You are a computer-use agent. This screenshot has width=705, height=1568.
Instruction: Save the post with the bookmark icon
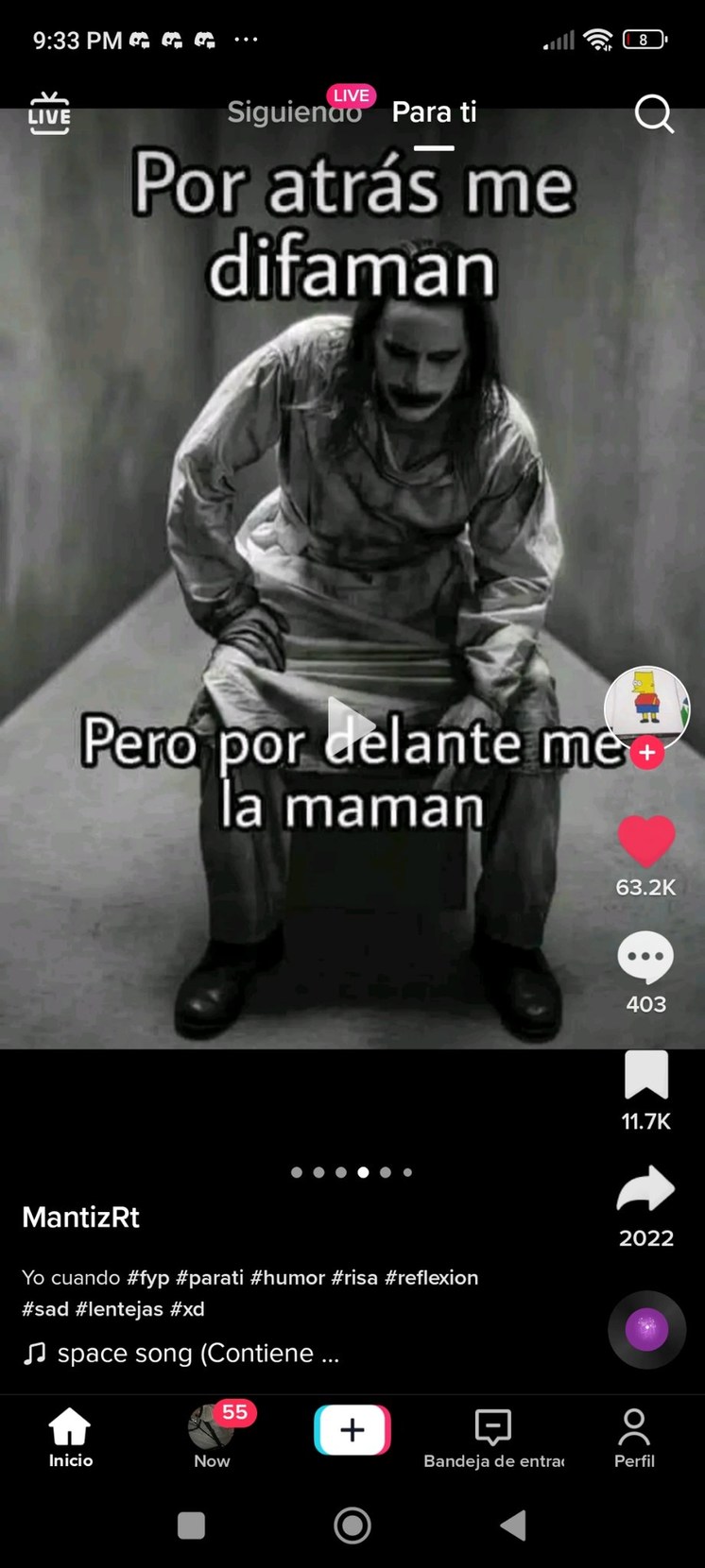(646, 1075)
